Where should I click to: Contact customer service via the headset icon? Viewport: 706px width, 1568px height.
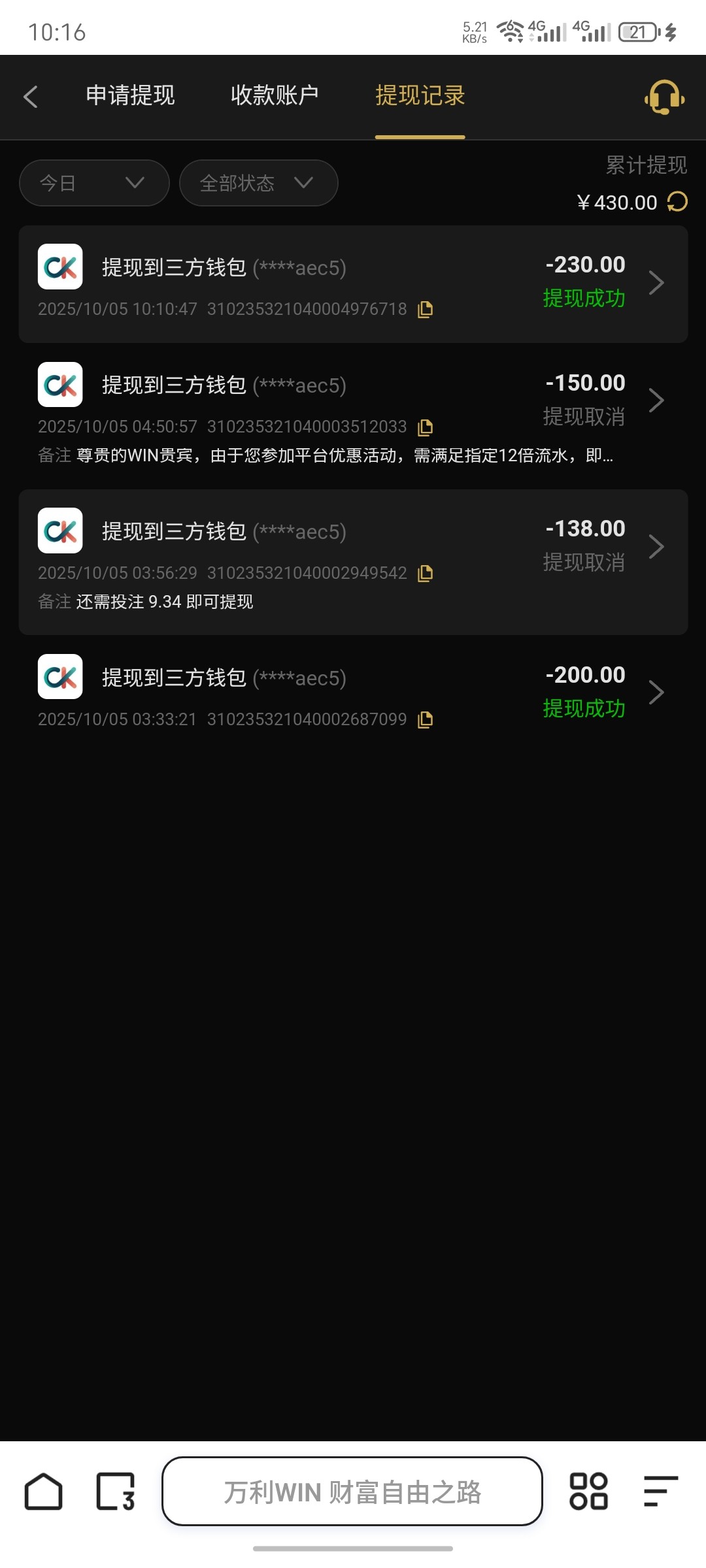click(664, 97)
